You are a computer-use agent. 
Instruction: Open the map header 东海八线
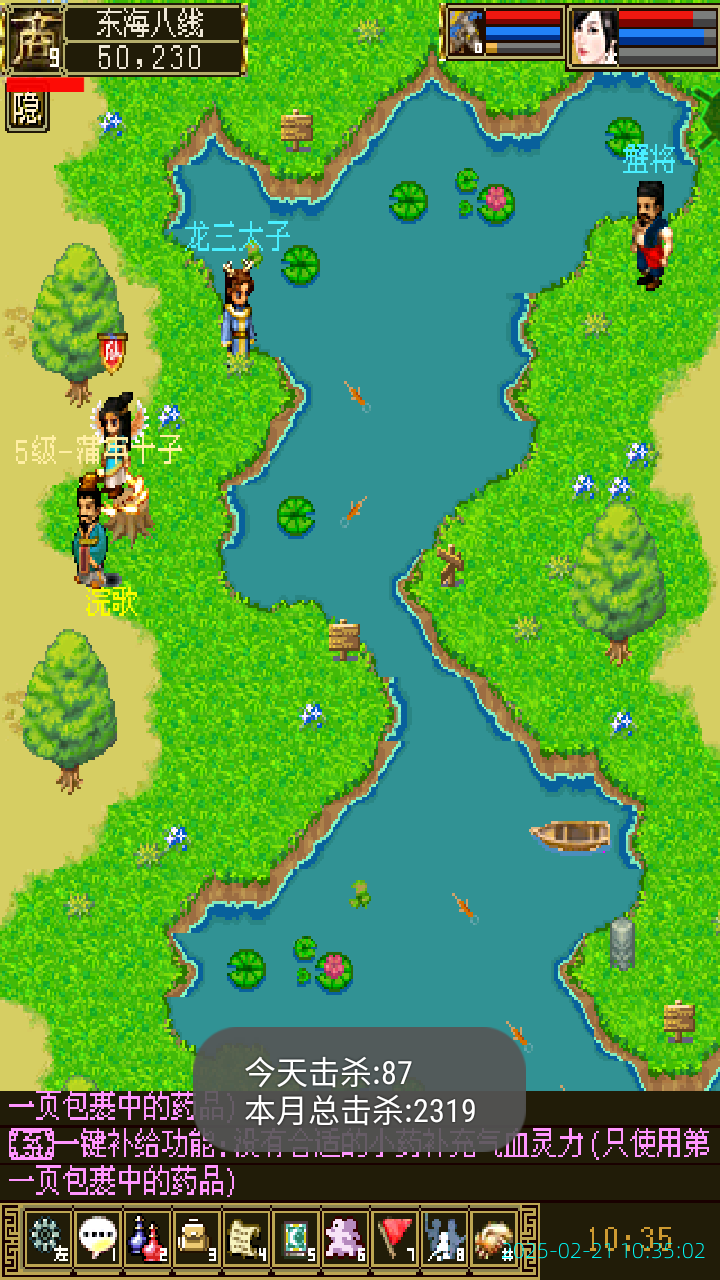(170, 24)
